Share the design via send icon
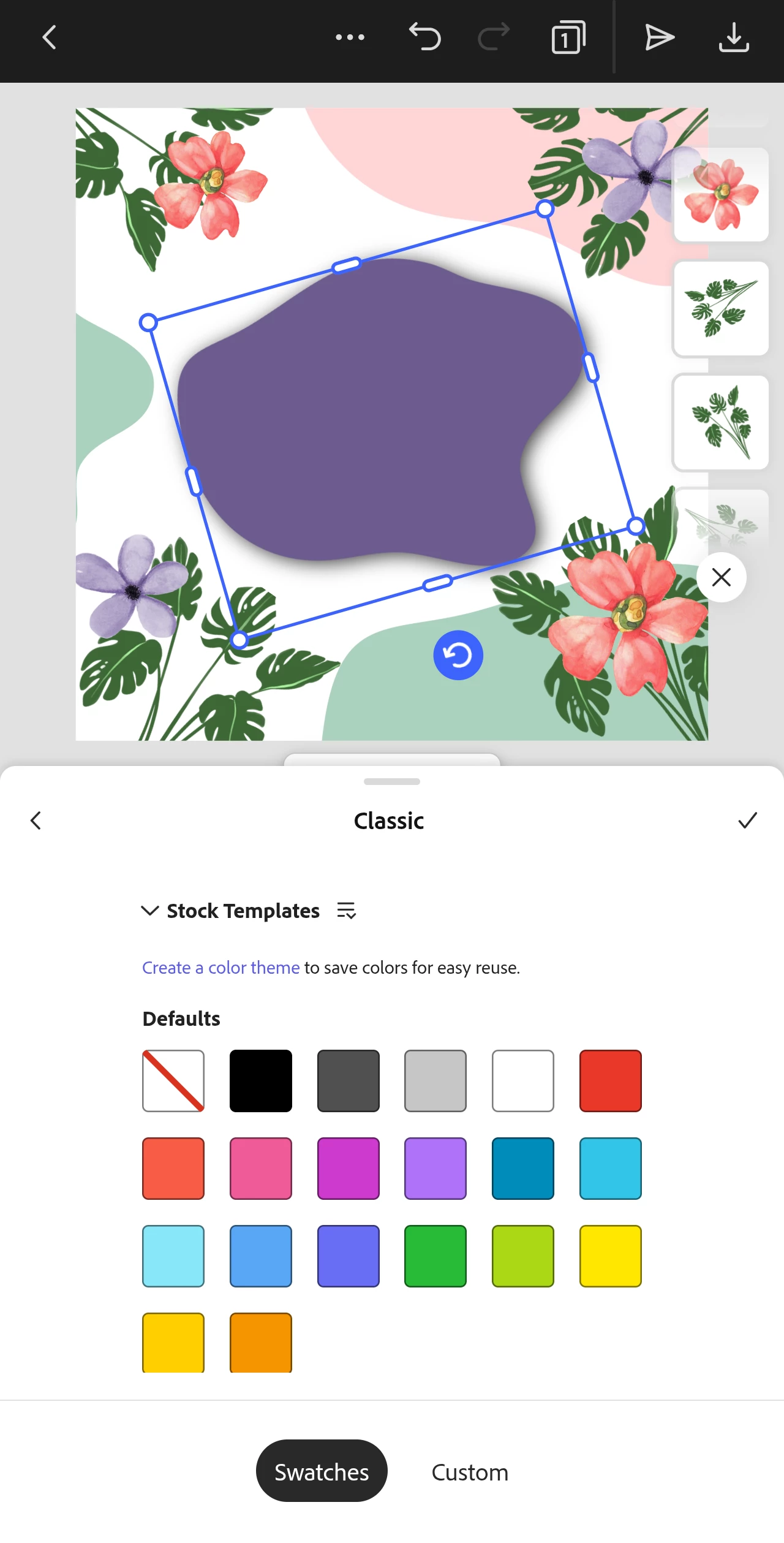 [659, 37]
